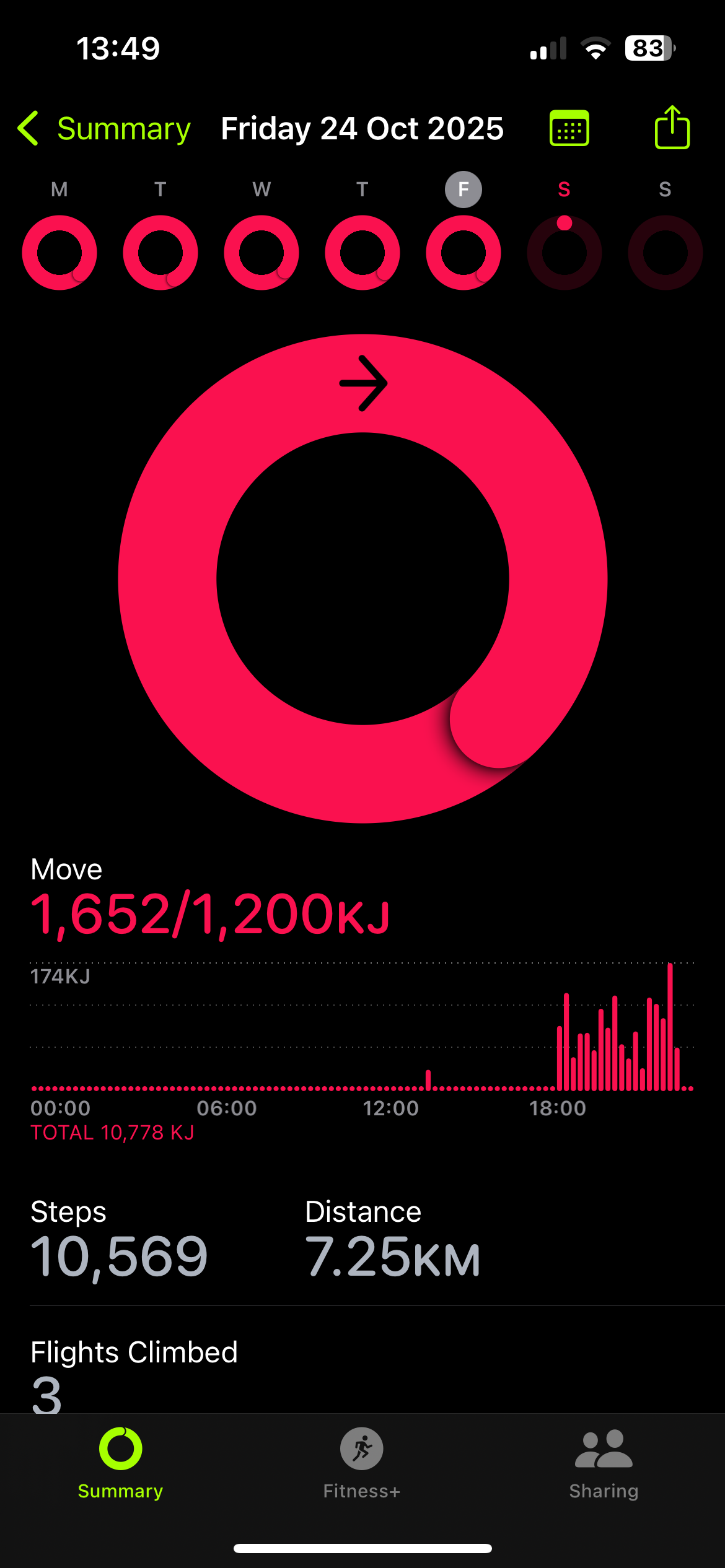The height and width of the screenshot is (1568, 725).
Task: Switch to the Sharing tab
Action: [x=604, y=1463]
